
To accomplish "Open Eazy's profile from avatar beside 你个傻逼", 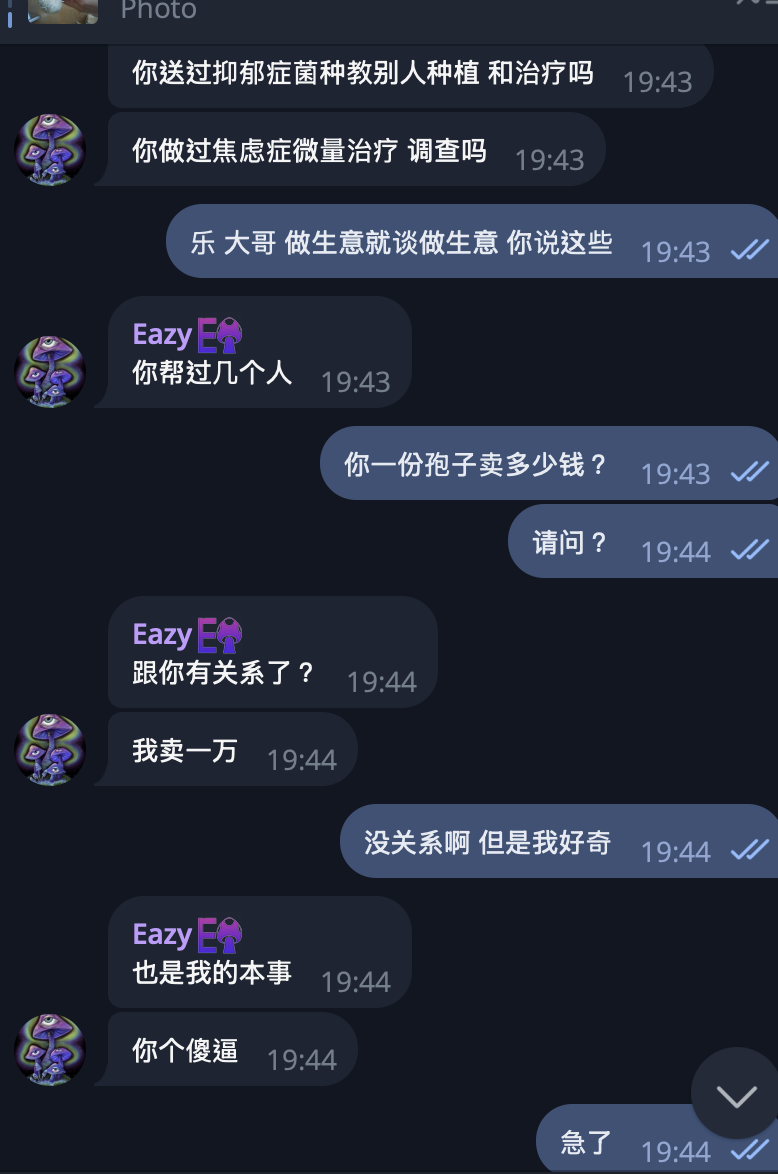I will tap(50, 1049).
